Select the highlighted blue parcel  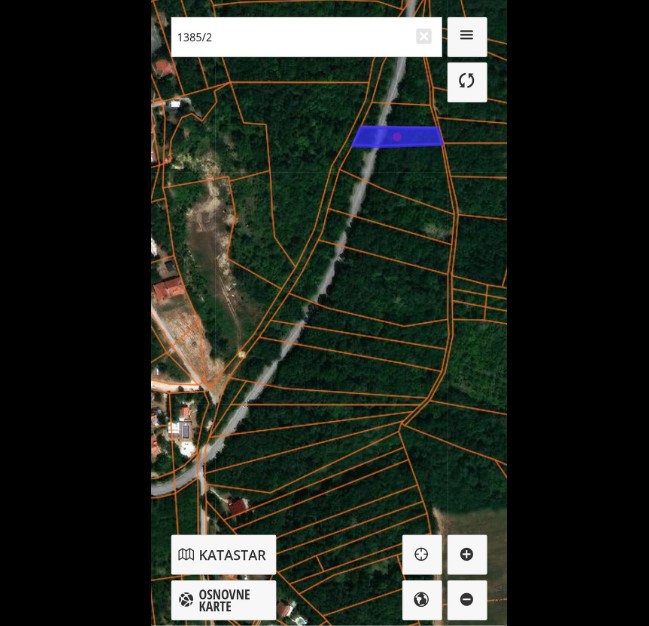[398, 137]
